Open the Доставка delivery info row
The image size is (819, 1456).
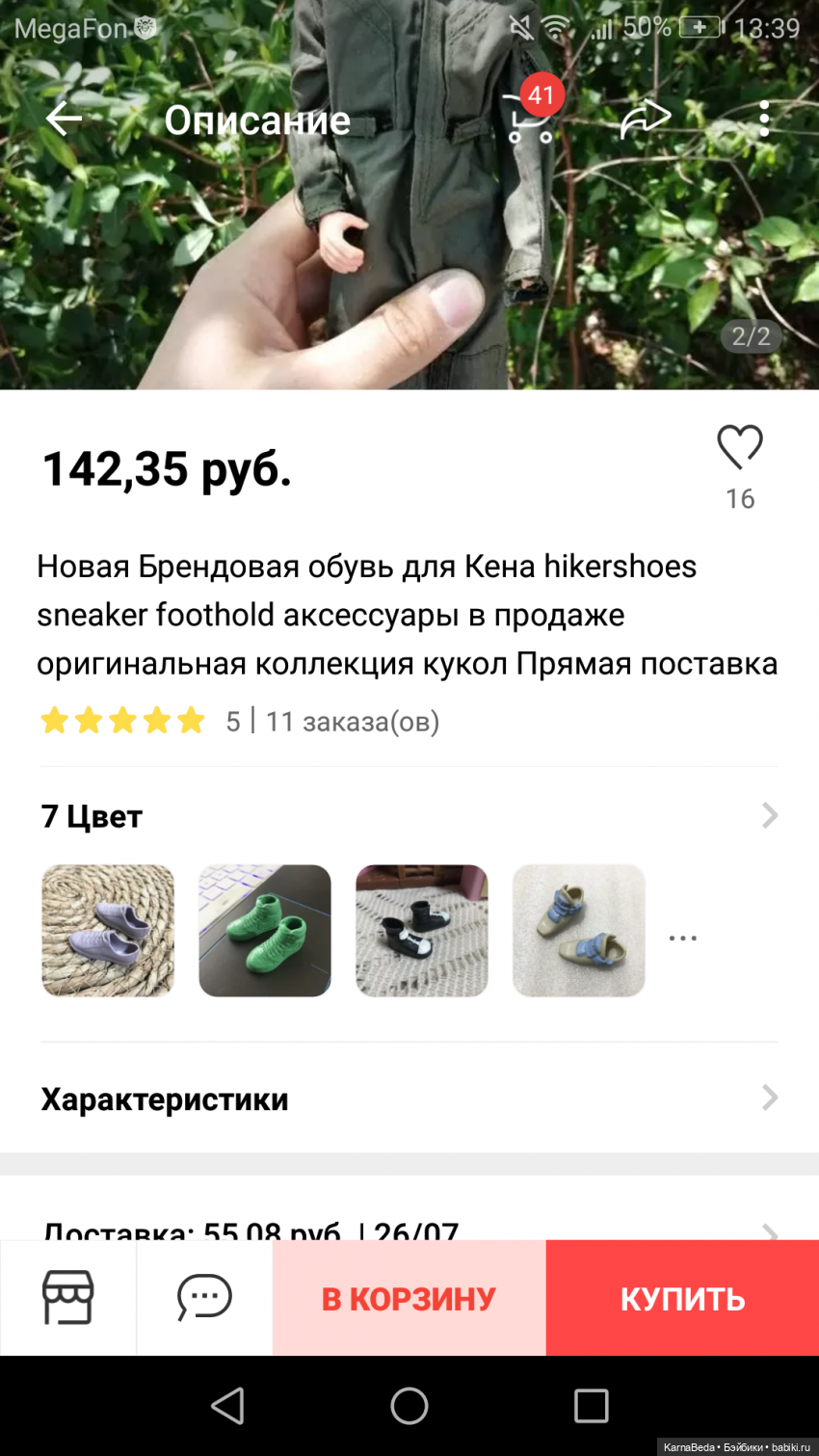click(x=409, y=1228)
